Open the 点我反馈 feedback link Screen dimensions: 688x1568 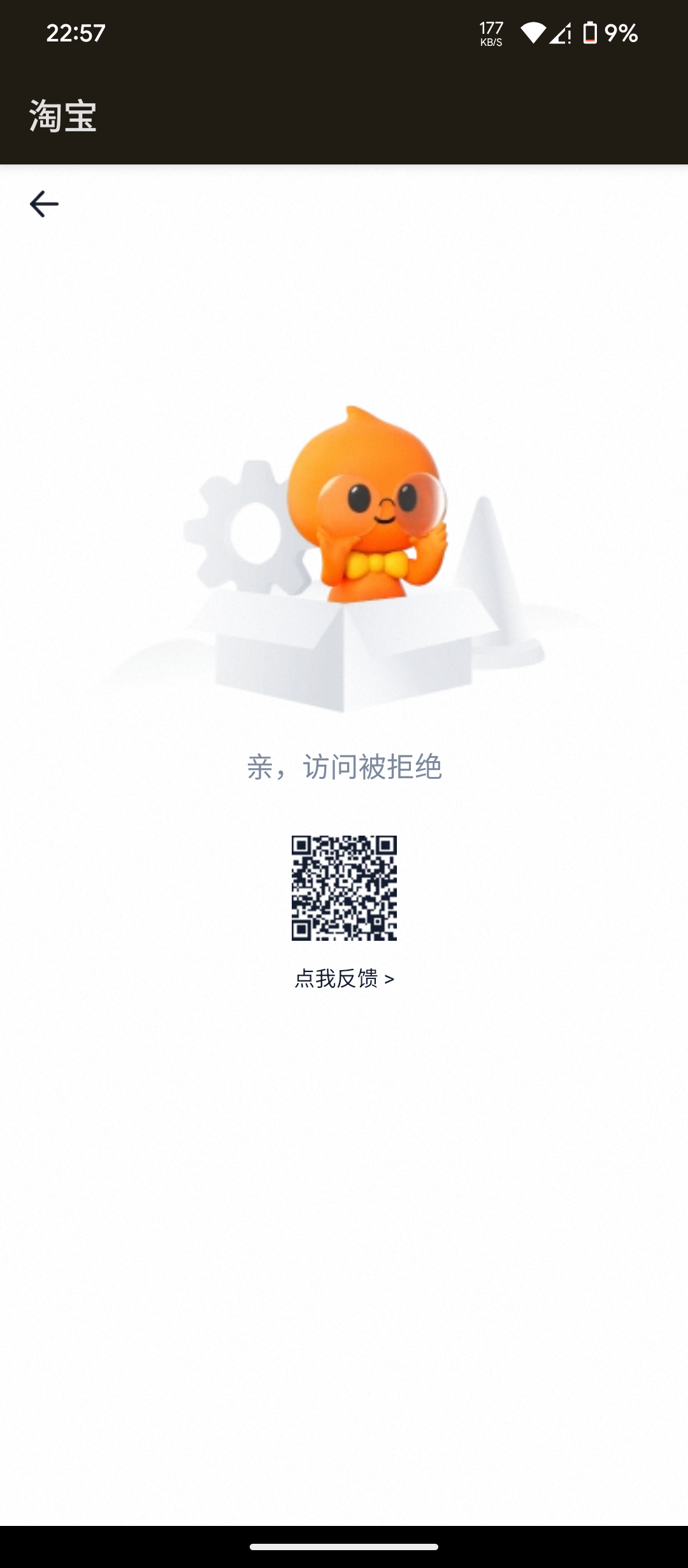[x=344, y=978]
